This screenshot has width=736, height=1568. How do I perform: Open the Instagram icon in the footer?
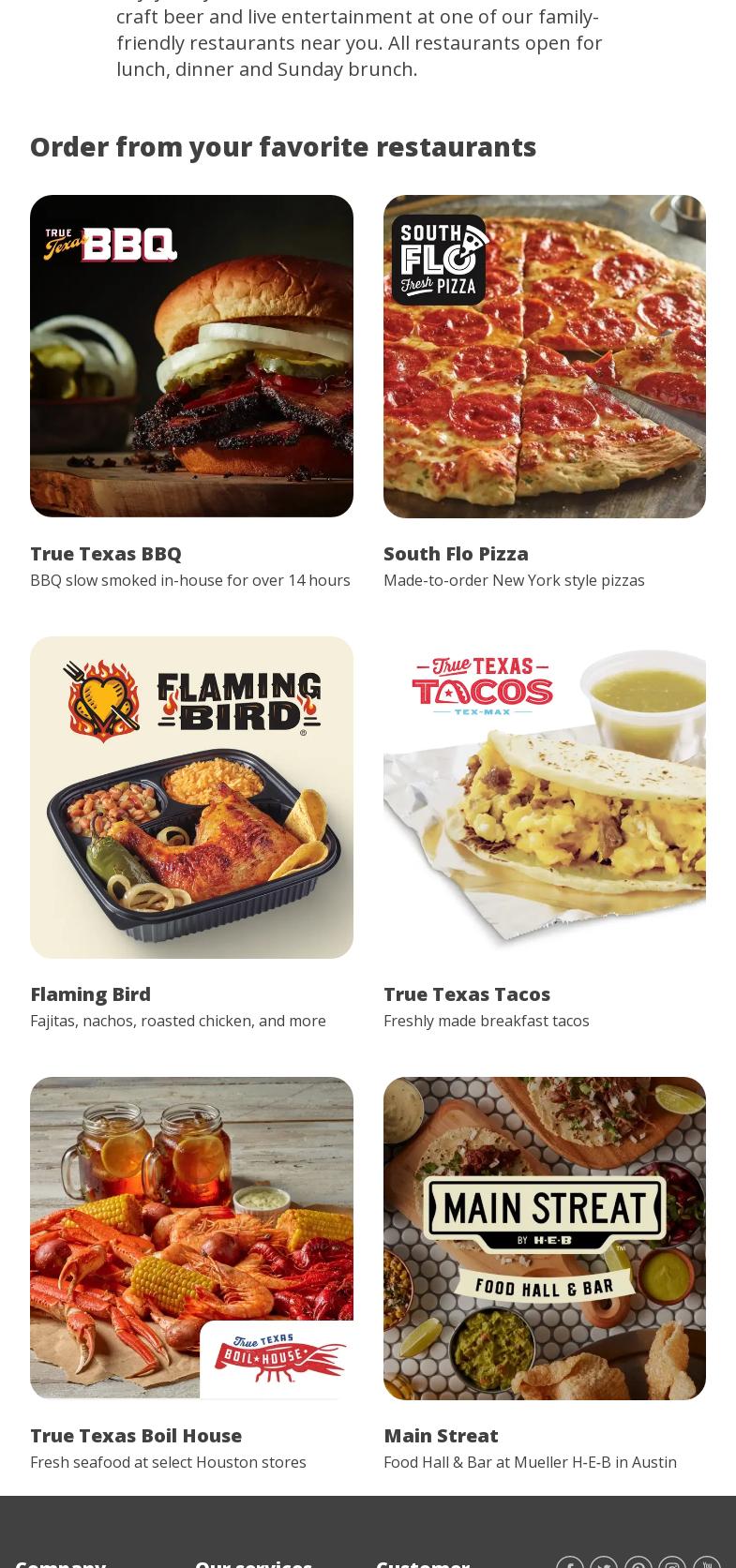click(672, 1562)
